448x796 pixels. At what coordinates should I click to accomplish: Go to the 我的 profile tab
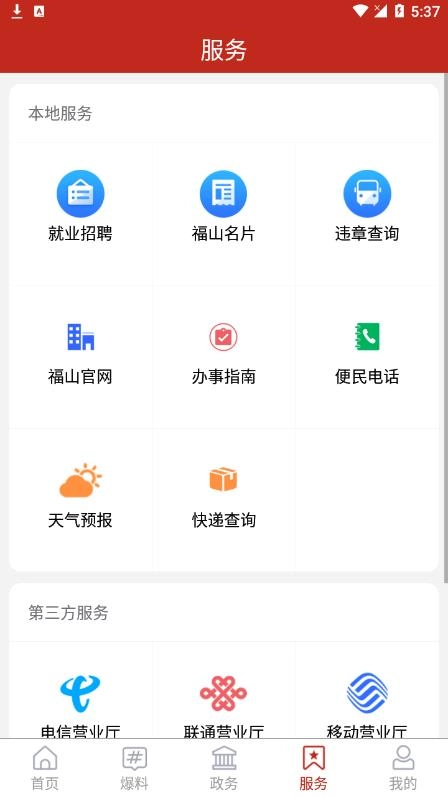403,768
